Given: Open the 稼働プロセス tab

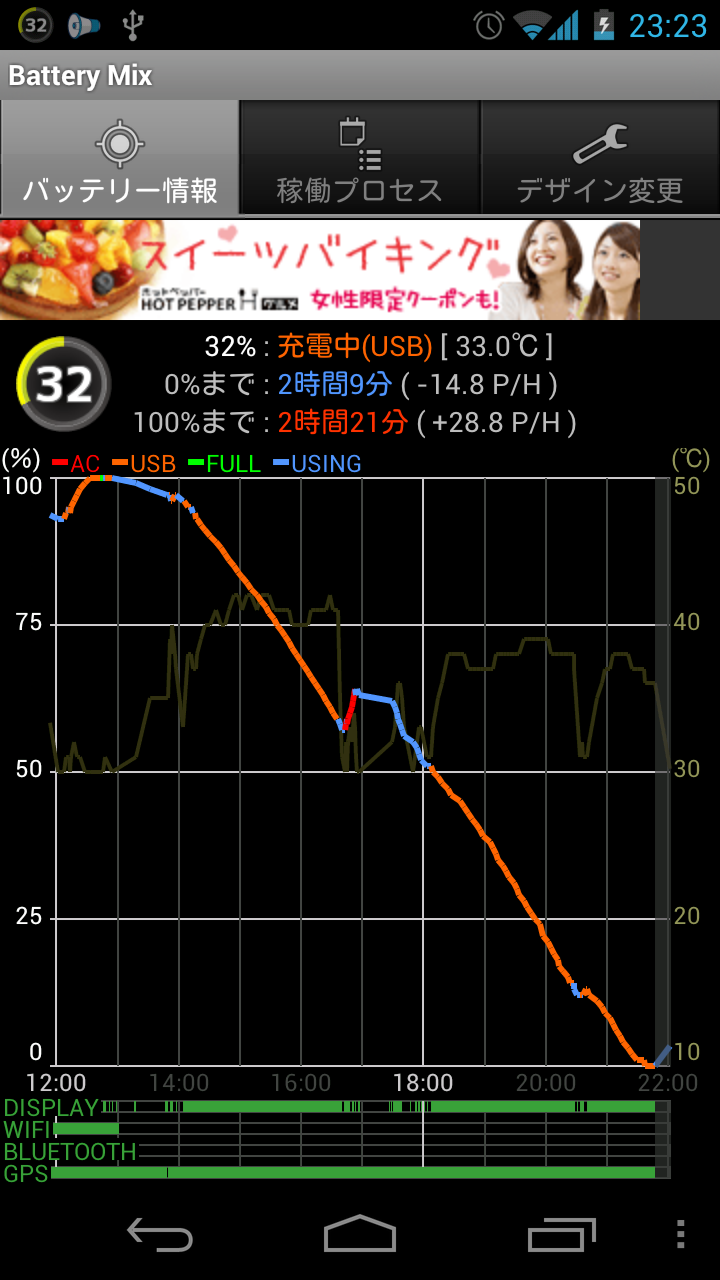Looking at the screenshot, I should 360,158.
